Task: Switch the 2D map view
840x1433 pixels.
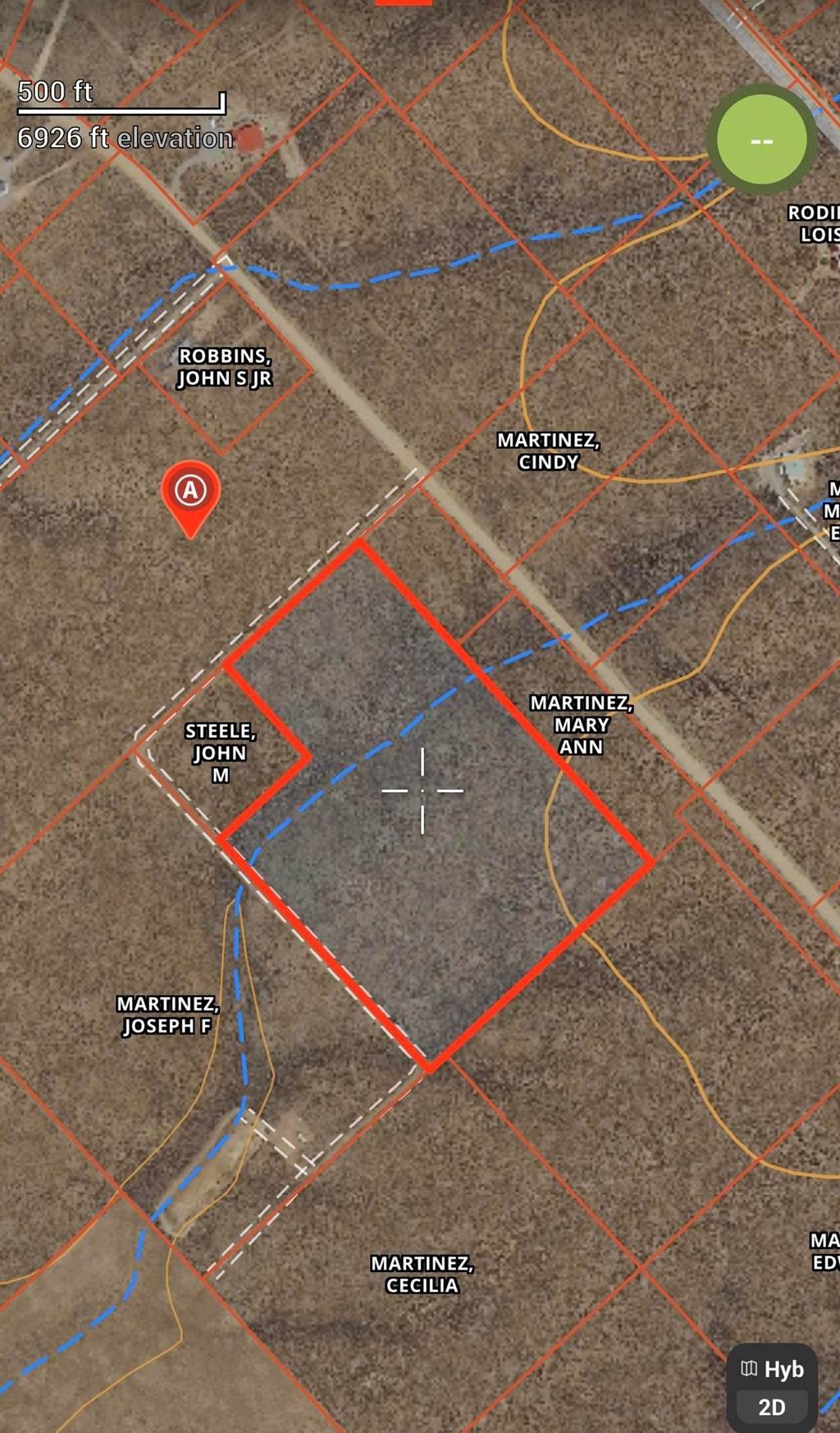Action: click(x=772, y=1407)
